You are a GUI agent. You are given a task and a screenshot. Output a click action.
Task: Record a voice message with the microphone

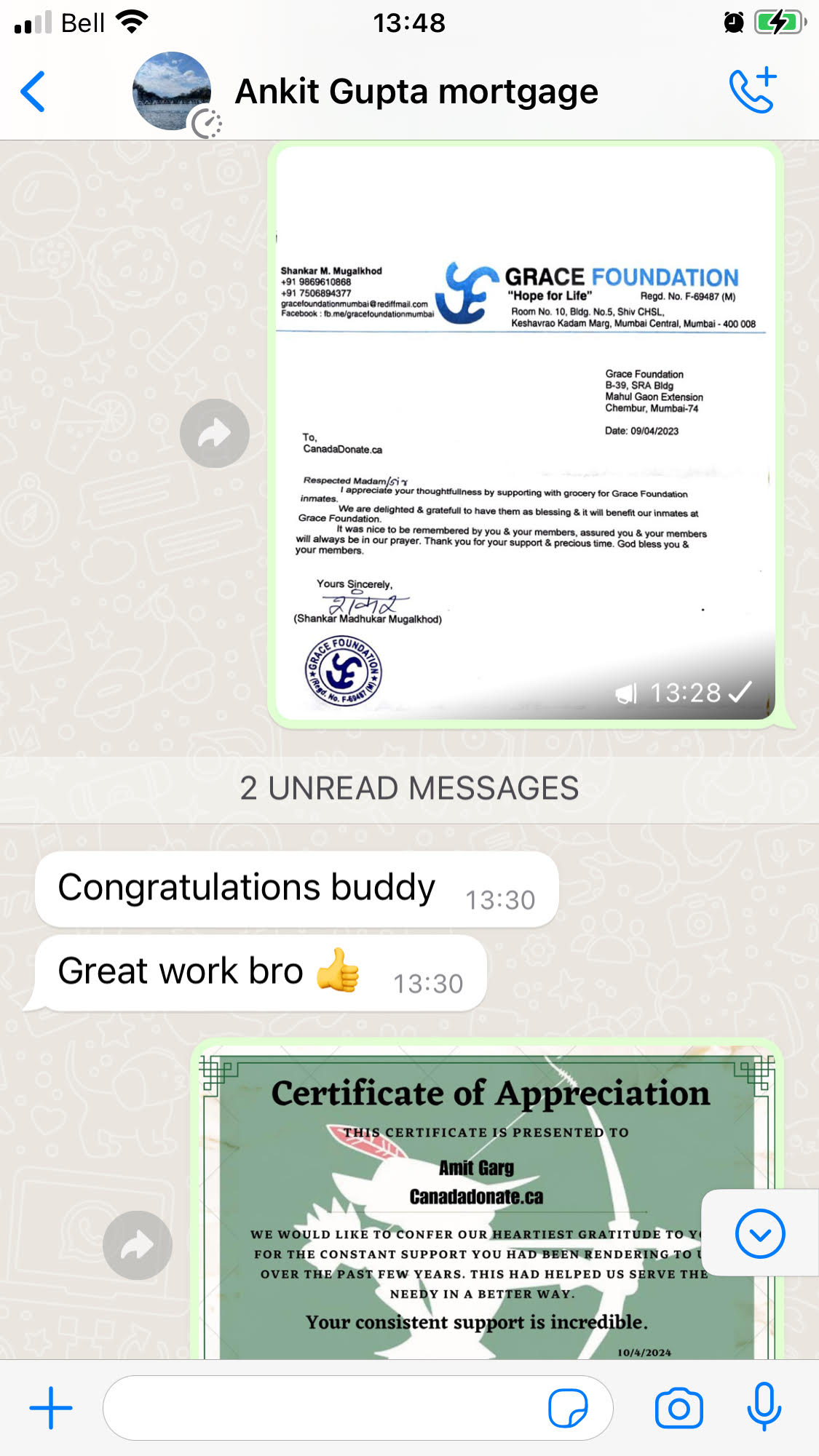(x=764, y=1408)
